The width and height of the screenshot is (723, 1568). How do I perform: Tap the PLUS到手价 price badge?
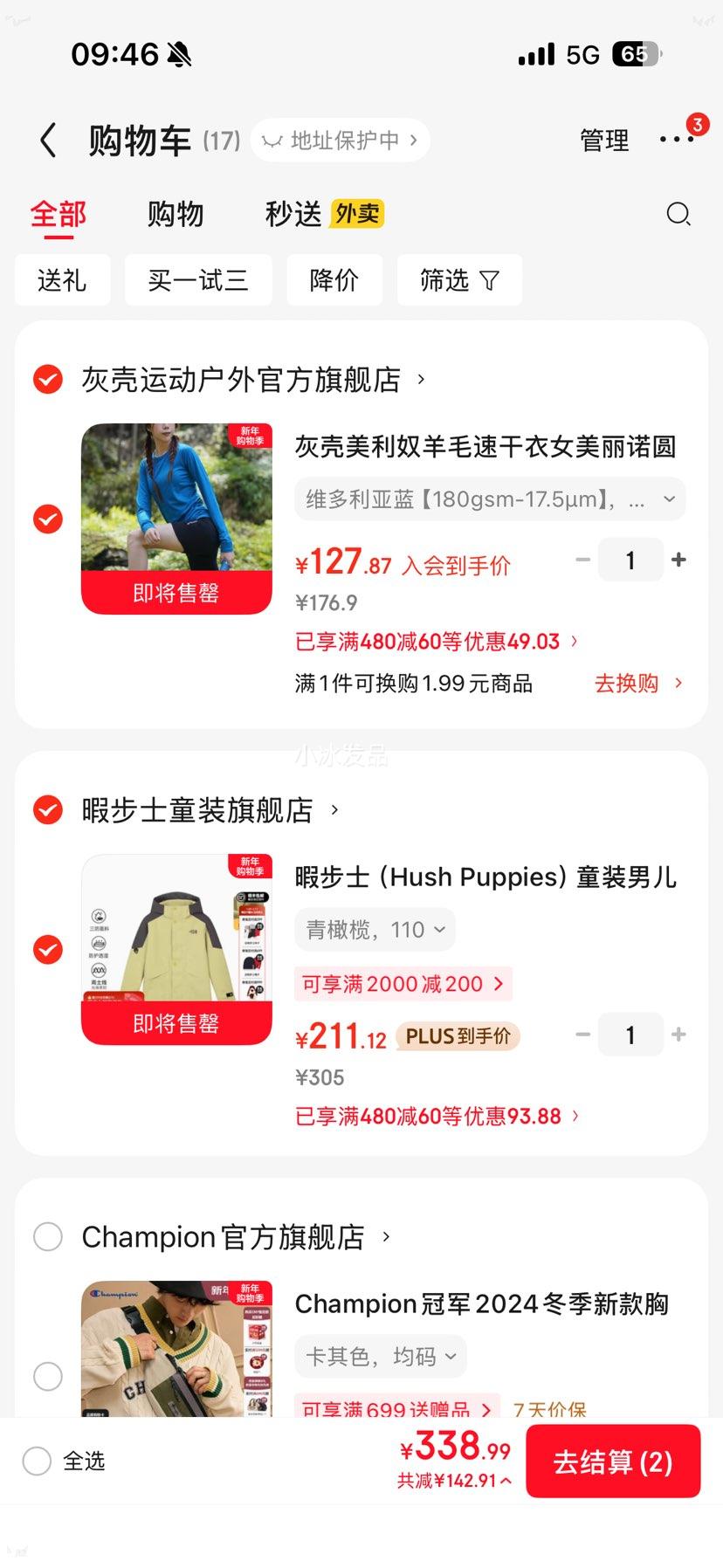point(458,1035)
